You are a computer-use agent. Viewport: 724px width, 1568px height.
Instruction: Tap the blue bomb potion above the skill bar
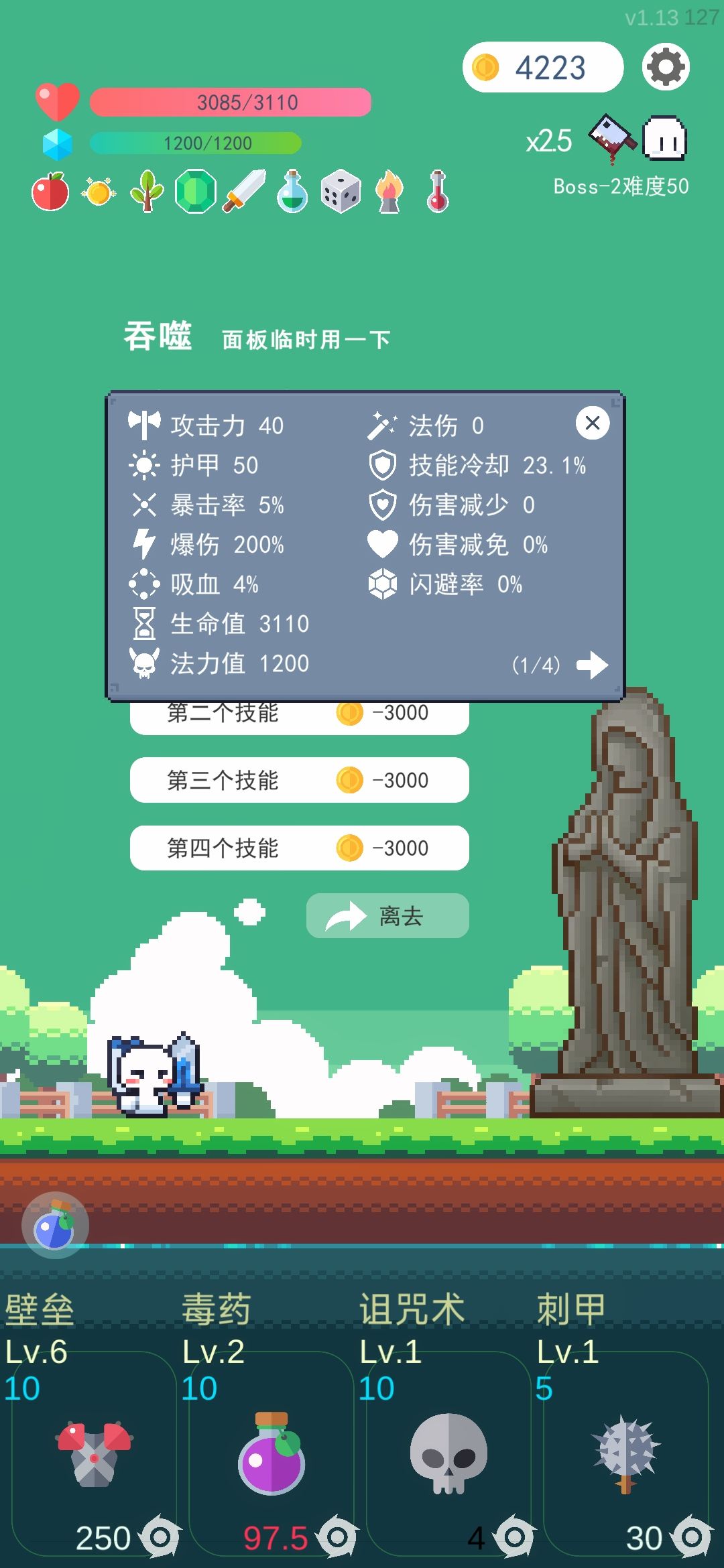click(x=56, y=1224)
